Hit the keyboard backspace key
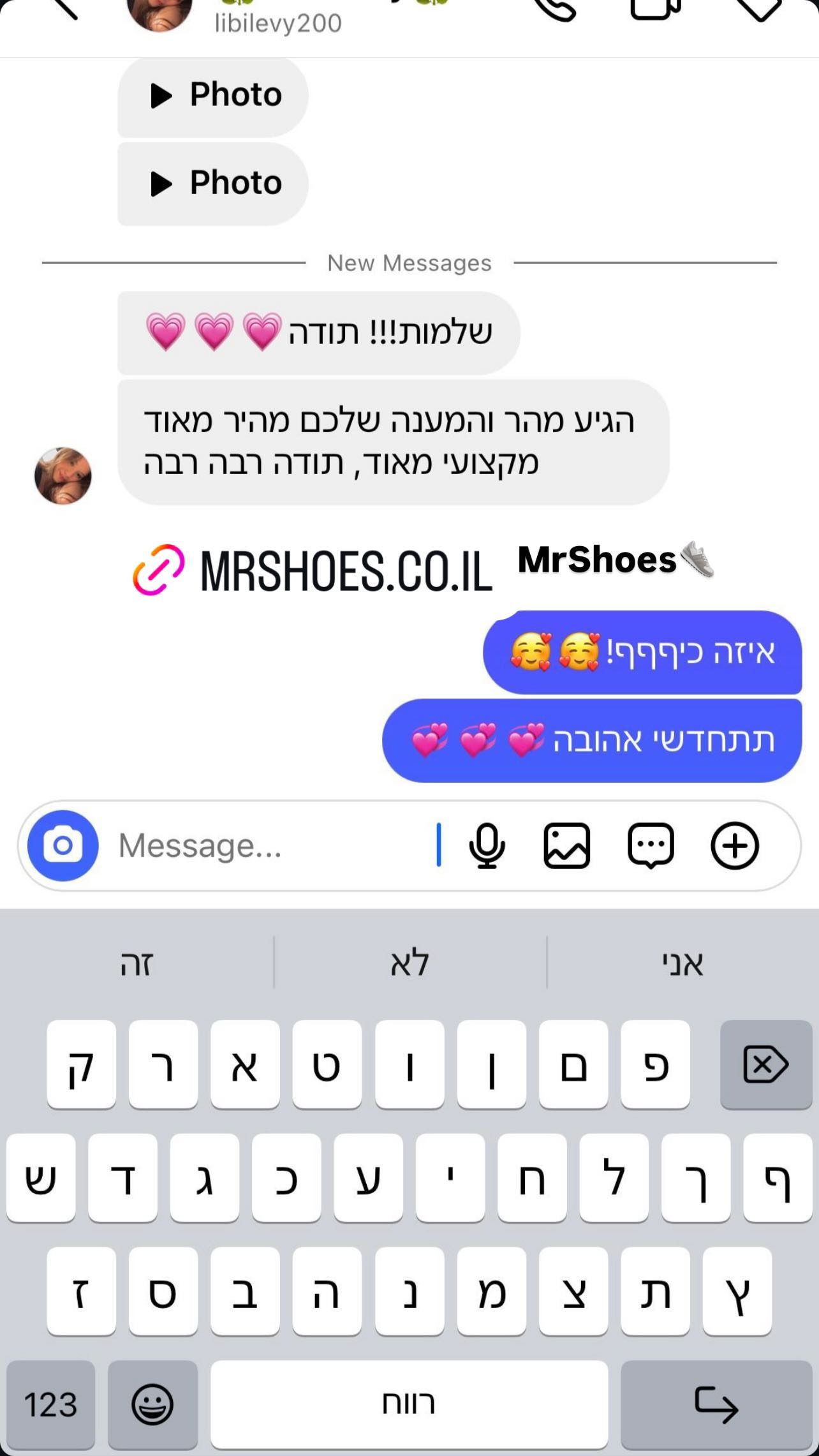 coord(765,1065)
